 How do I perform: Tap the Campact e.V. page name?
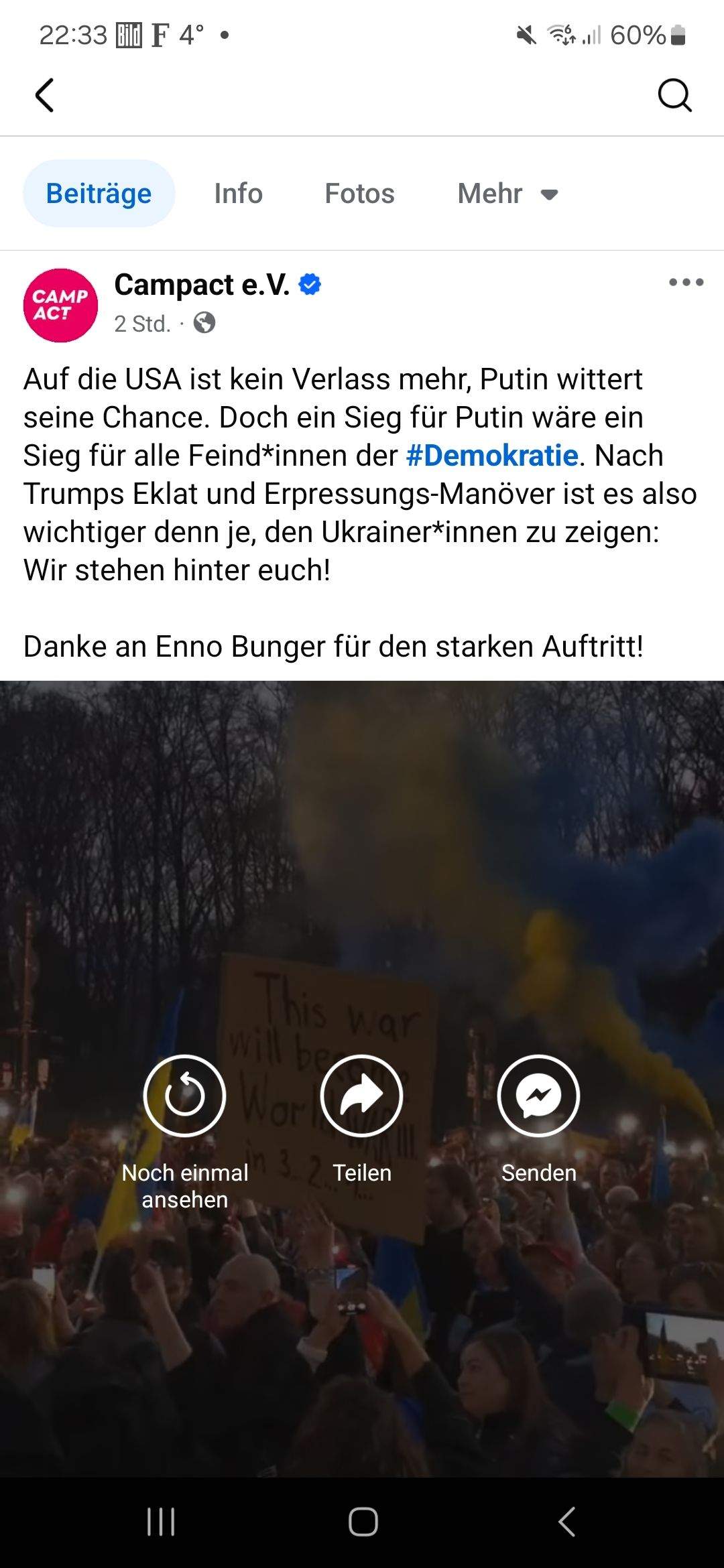(200, 284)
